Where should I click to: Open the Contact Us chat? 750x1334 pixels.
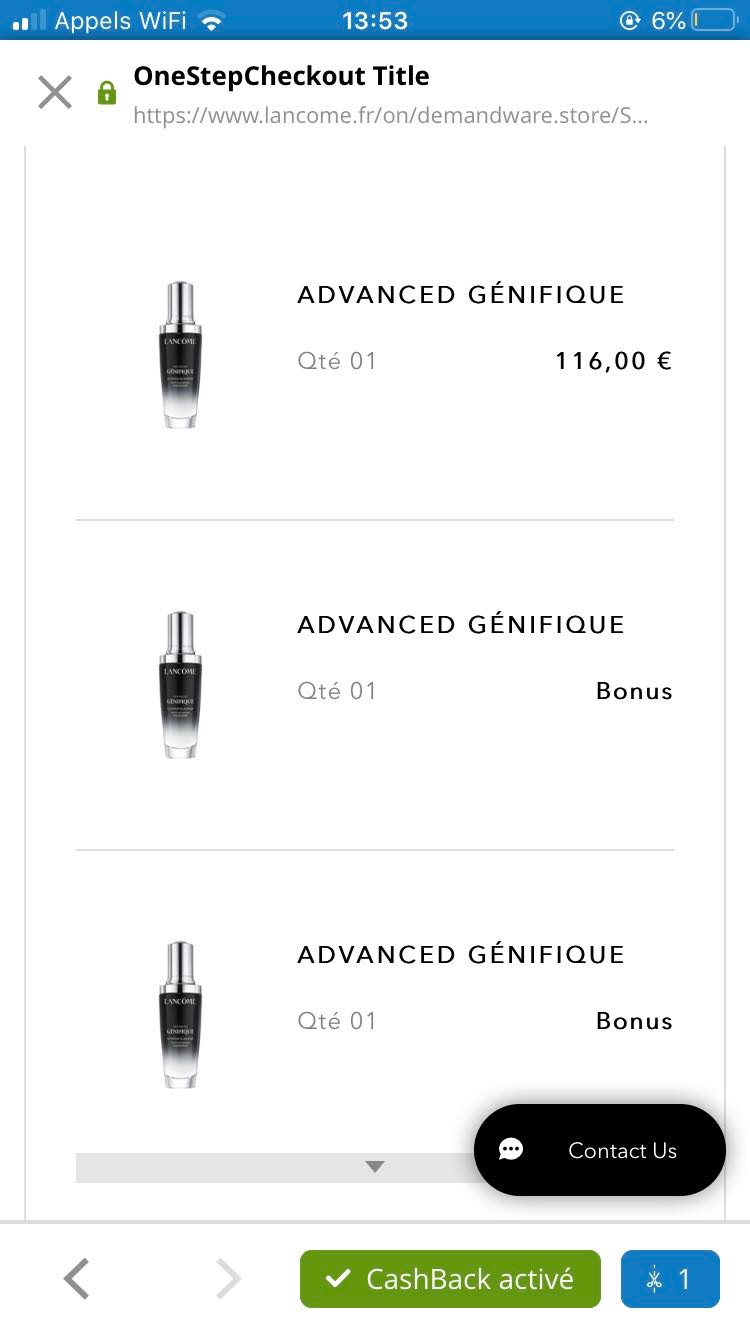(600, 1150)
